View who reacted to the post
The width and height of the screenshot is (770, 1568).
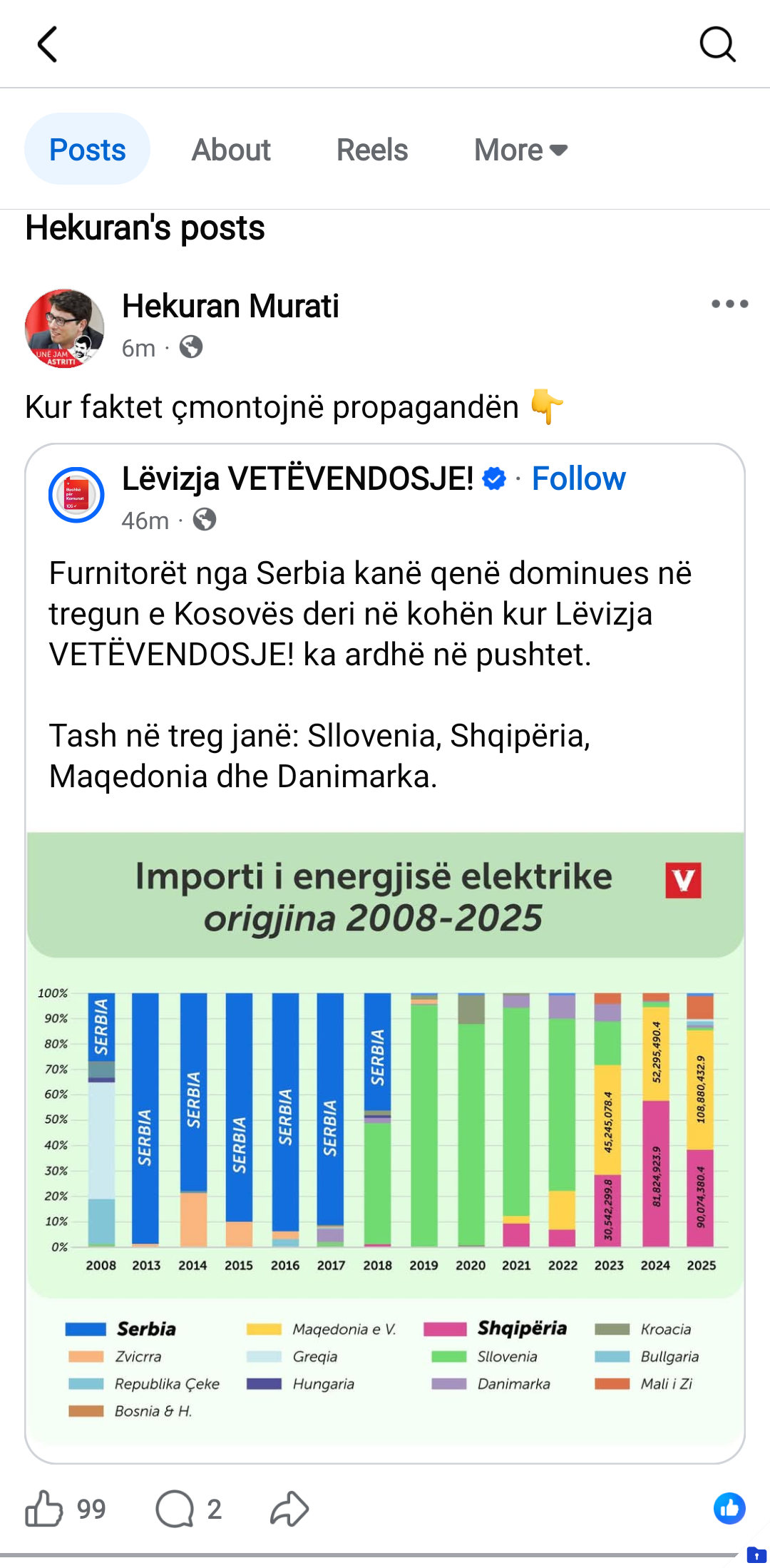pyautogui.click(x=729, y=1509)
